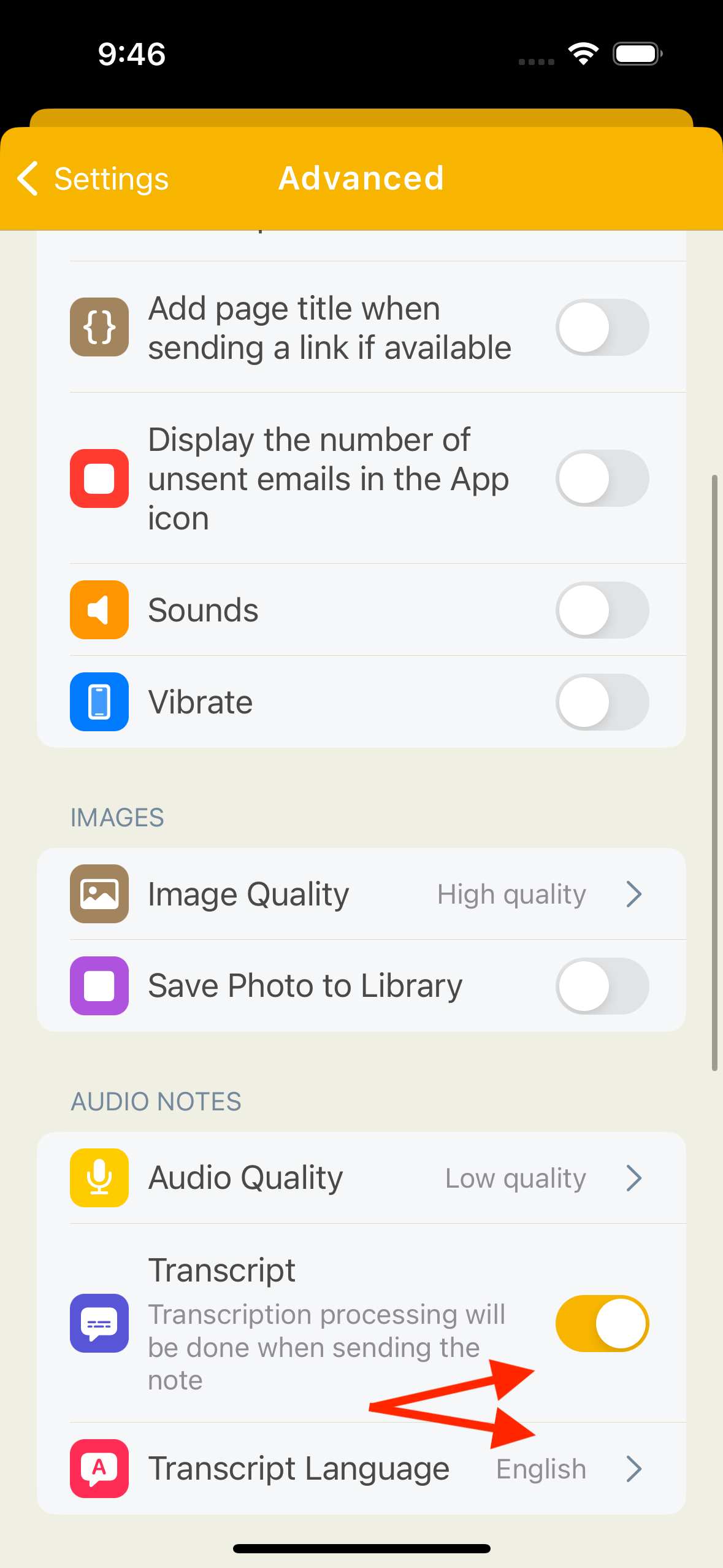Disable the Transcript switch
This screenshot has height=1568, width=723.
602,1323
